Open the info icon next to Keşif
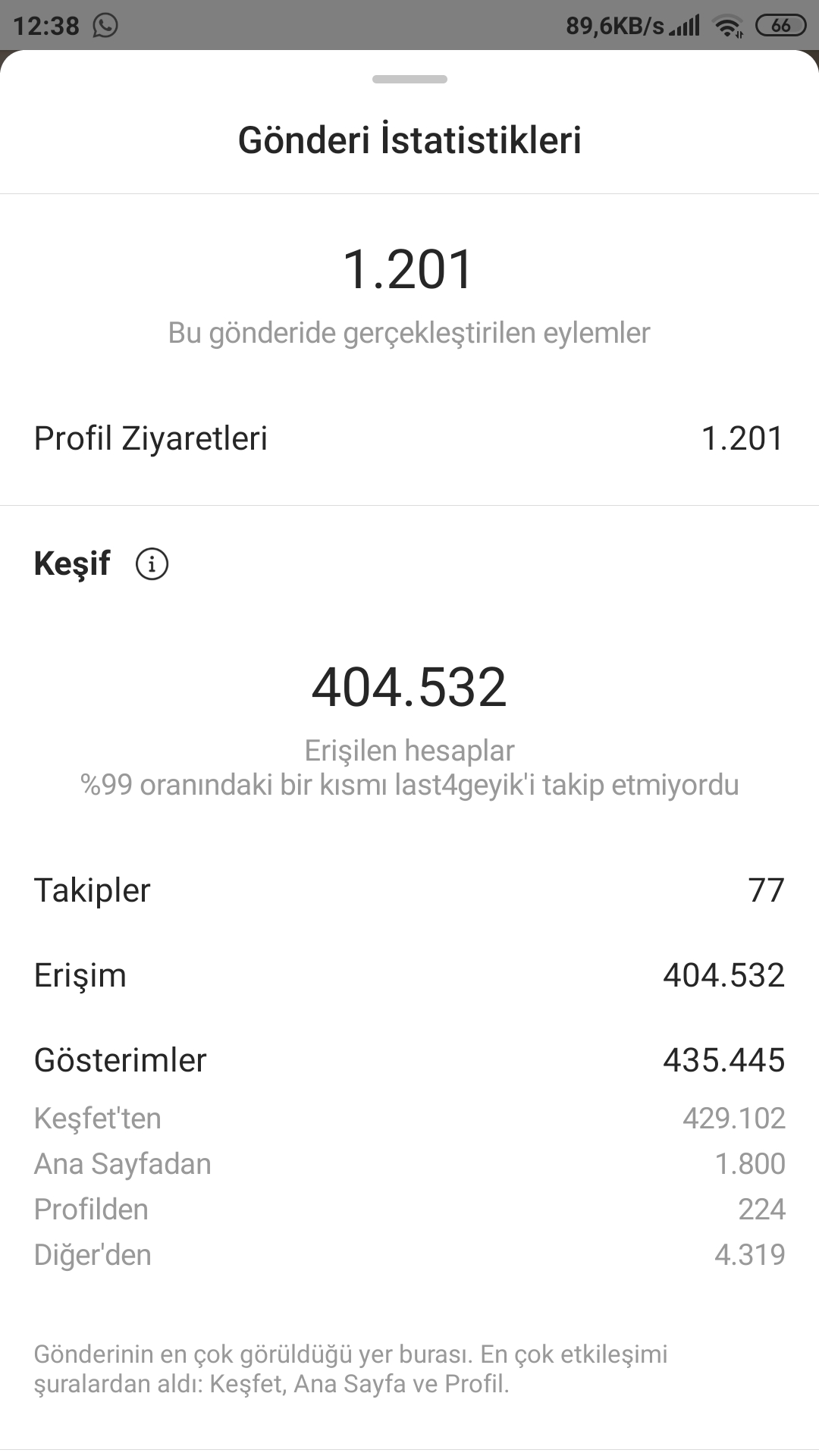 pos(152,564)
